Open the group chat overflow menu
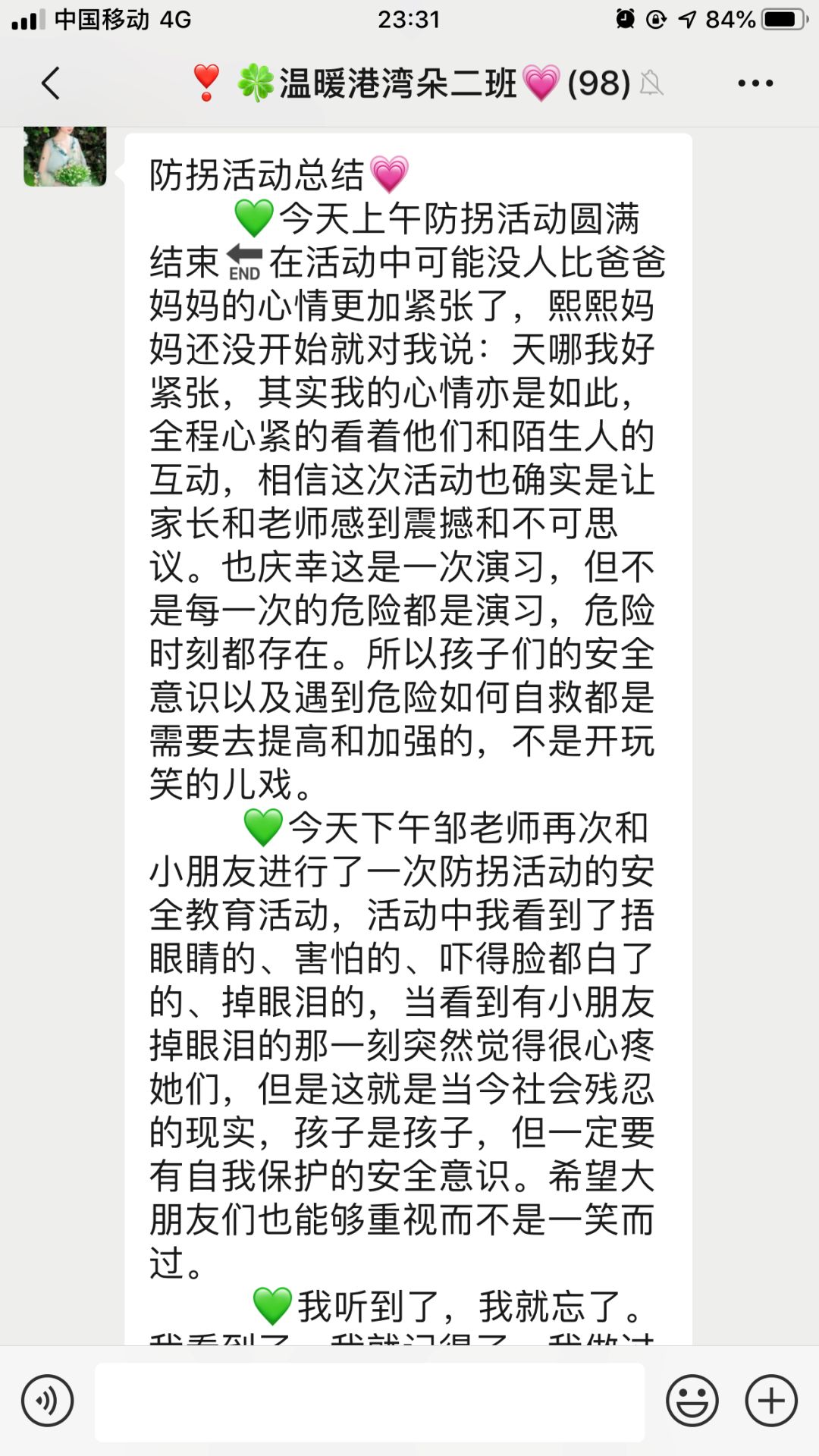819x1456 pixels. pos(755,83)
